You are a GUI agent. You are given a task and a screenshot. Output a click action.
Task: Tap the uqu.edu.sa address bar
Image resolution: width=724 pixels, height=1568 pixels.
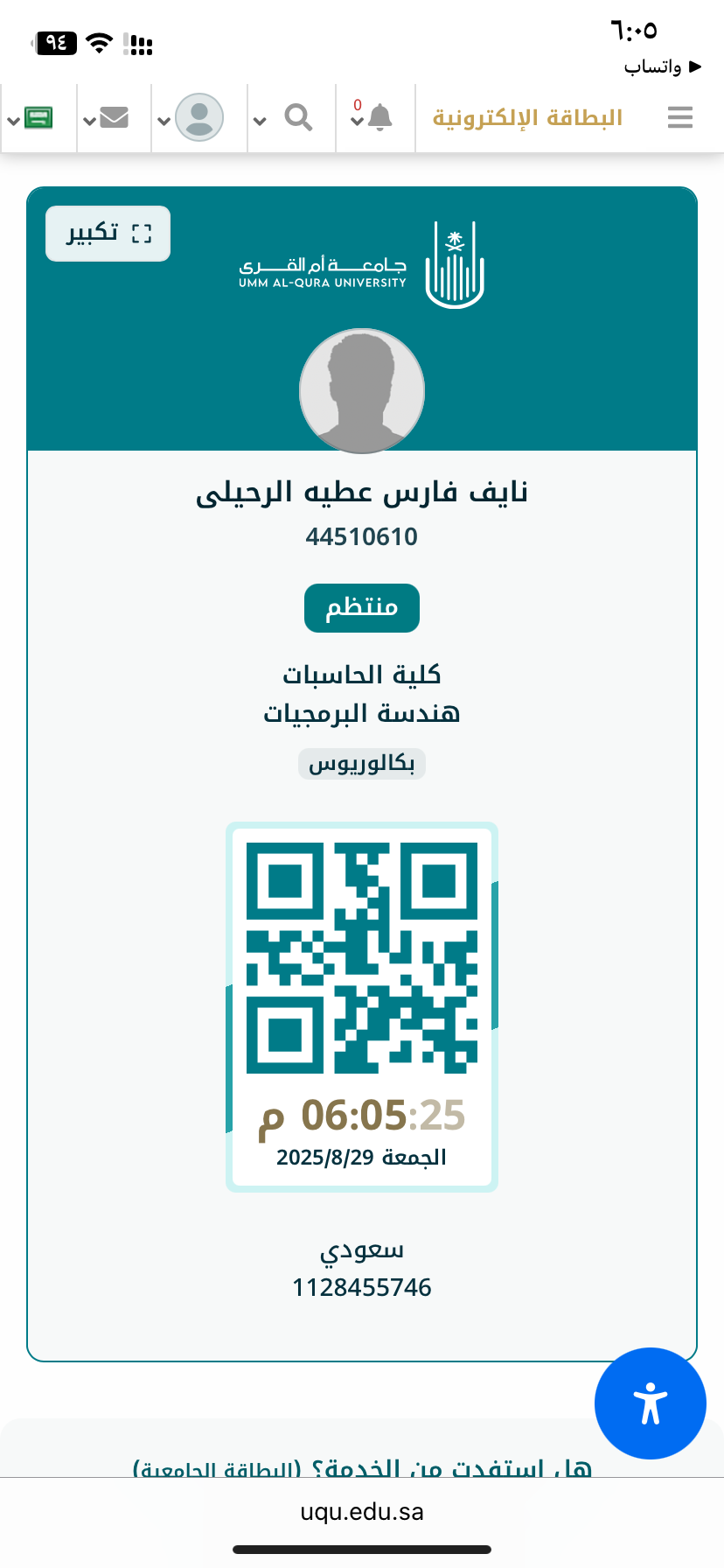(362, 1512)
